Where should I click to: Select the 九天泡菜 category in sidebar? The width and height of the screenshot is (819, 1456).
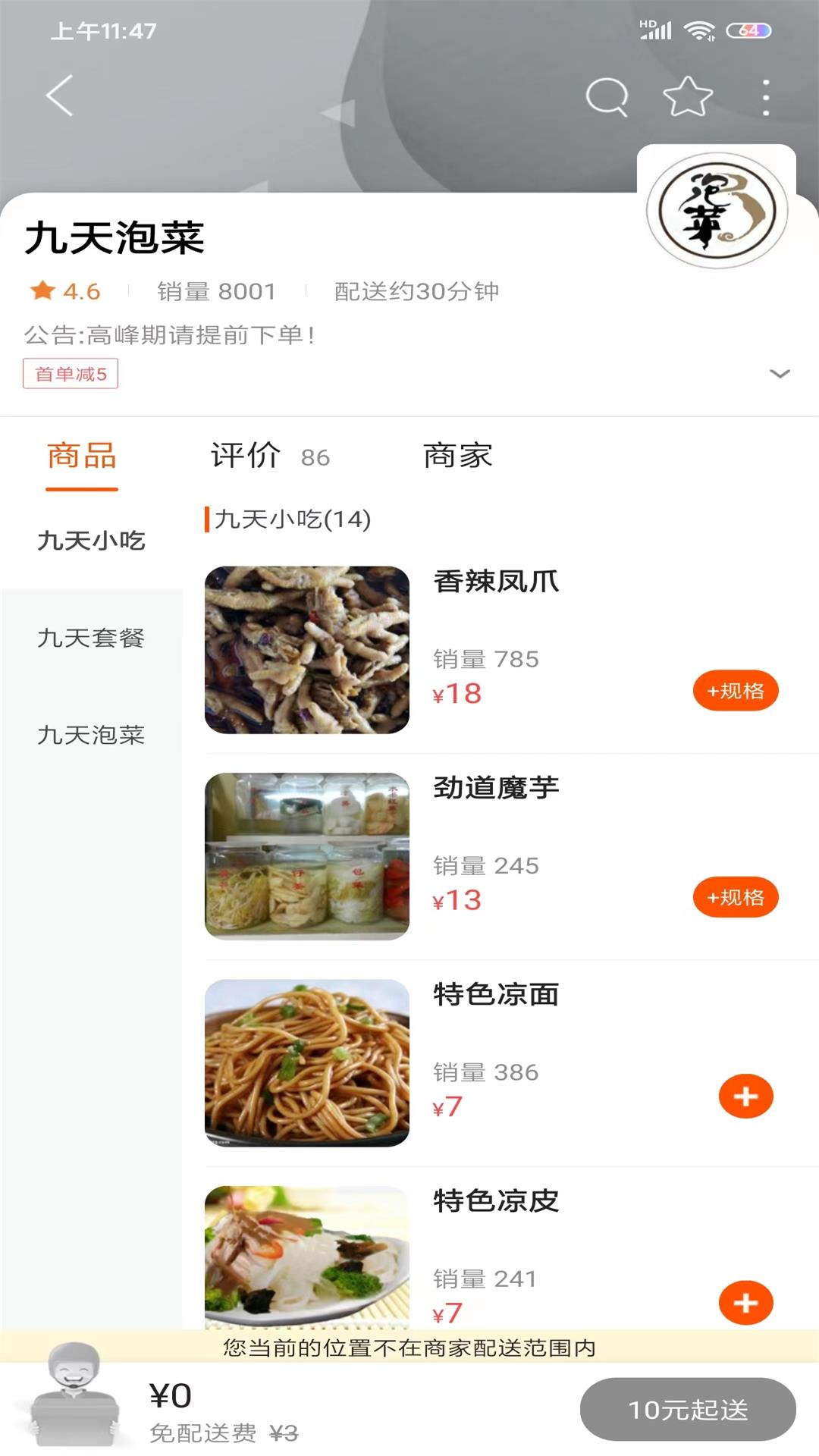pyautogui.click(x=91, y=735)
